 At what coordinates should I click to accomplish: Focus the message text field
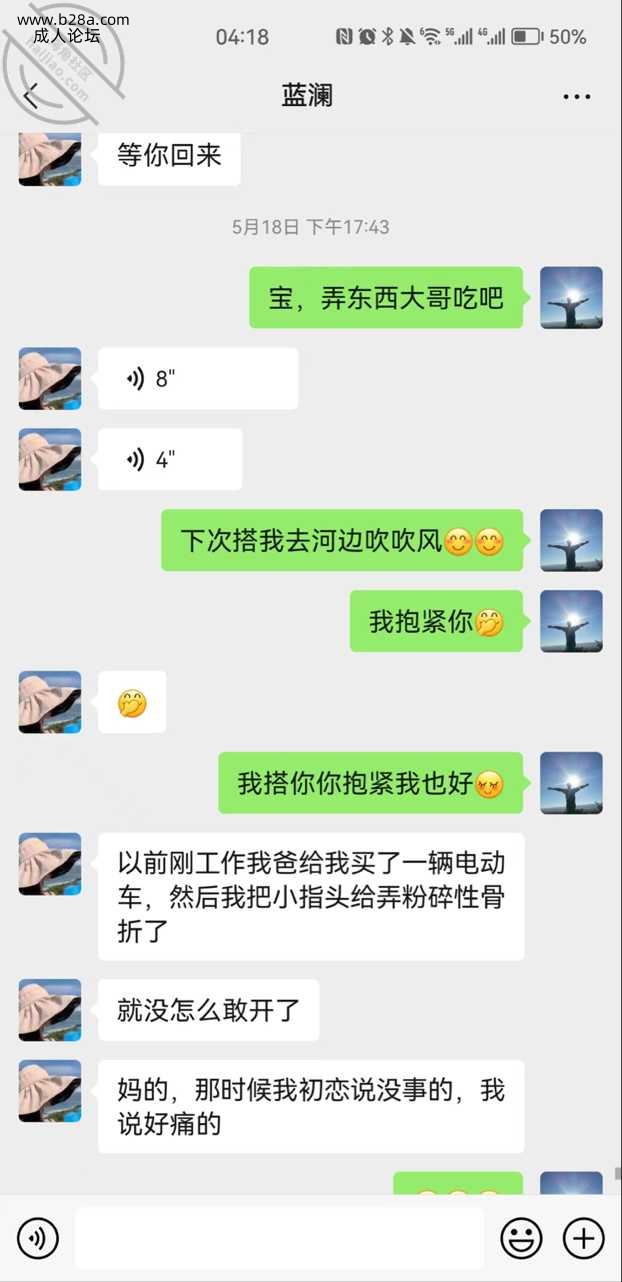click(x=279, y=1239)
